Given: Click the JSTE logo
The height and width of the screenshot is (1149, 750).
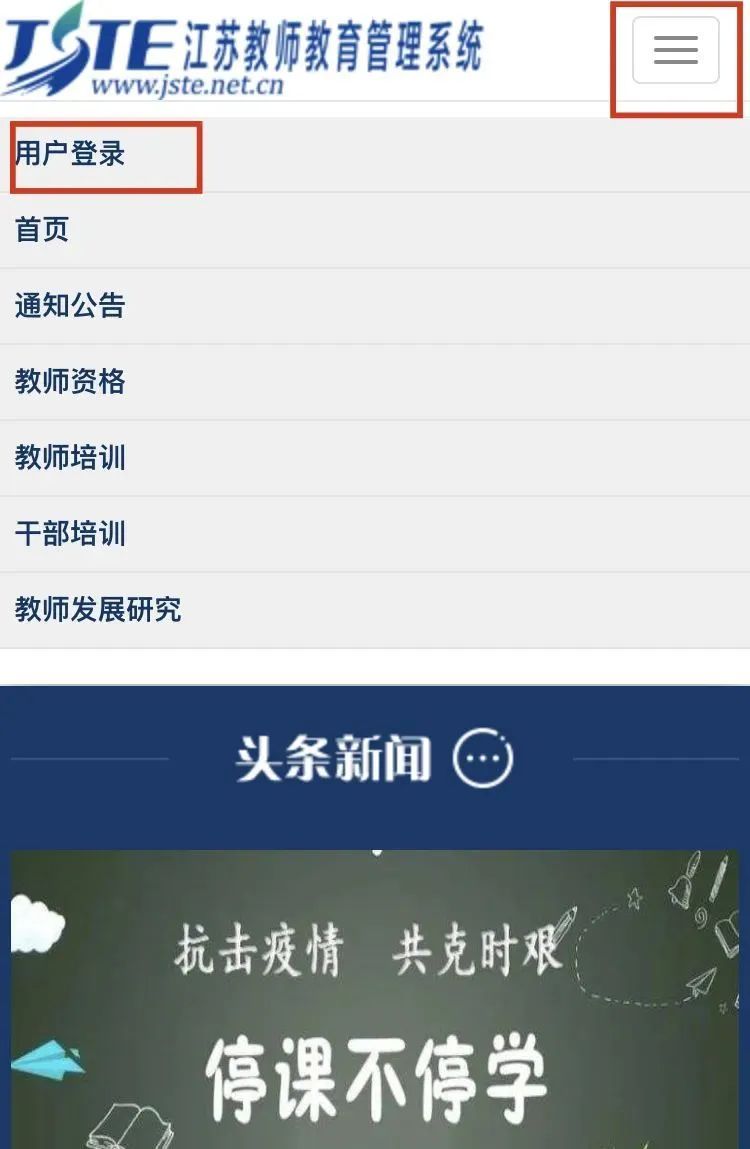Looking at the screenshot, I should pyautogui.click(x=90, y=40).
